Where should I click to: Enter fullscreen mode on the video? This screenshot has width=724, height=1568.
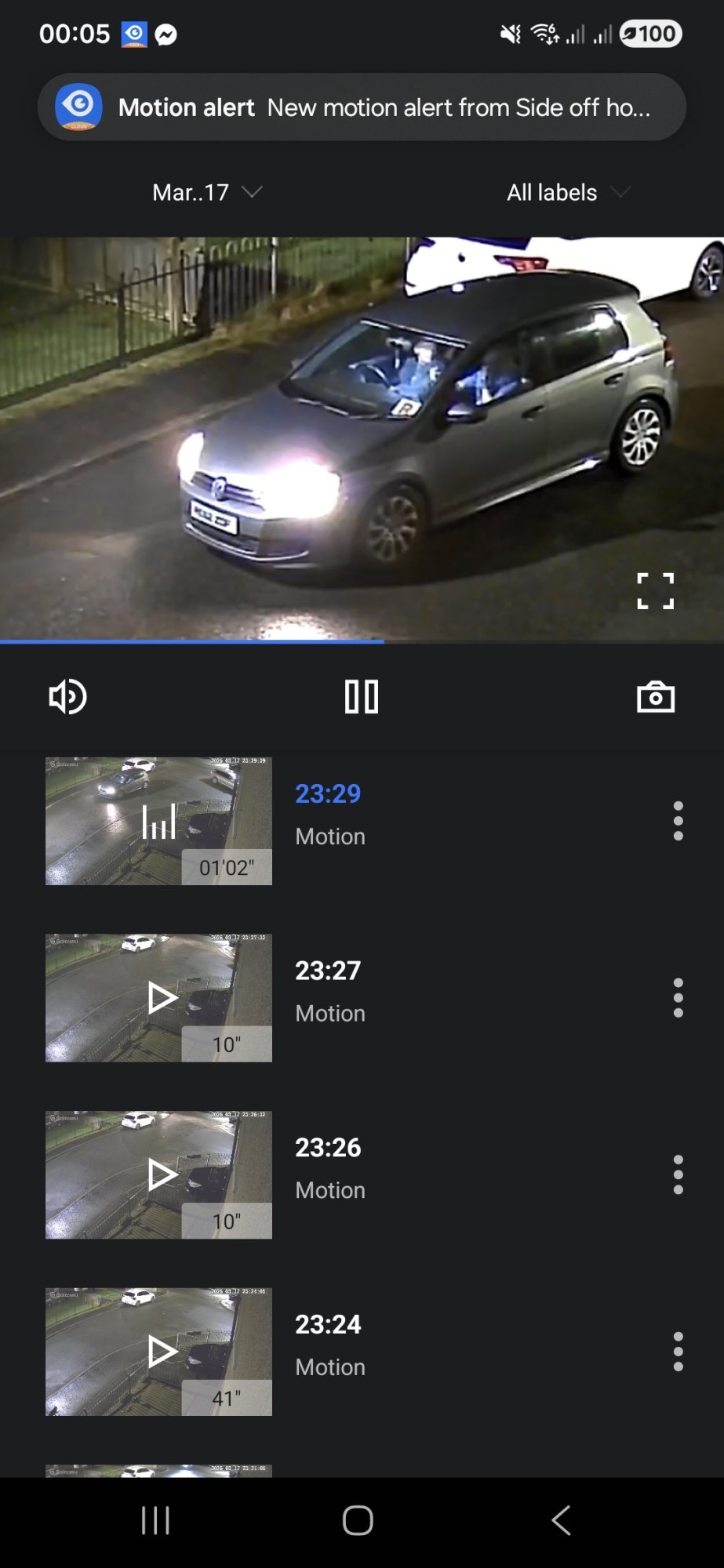[x=656, y=590]
